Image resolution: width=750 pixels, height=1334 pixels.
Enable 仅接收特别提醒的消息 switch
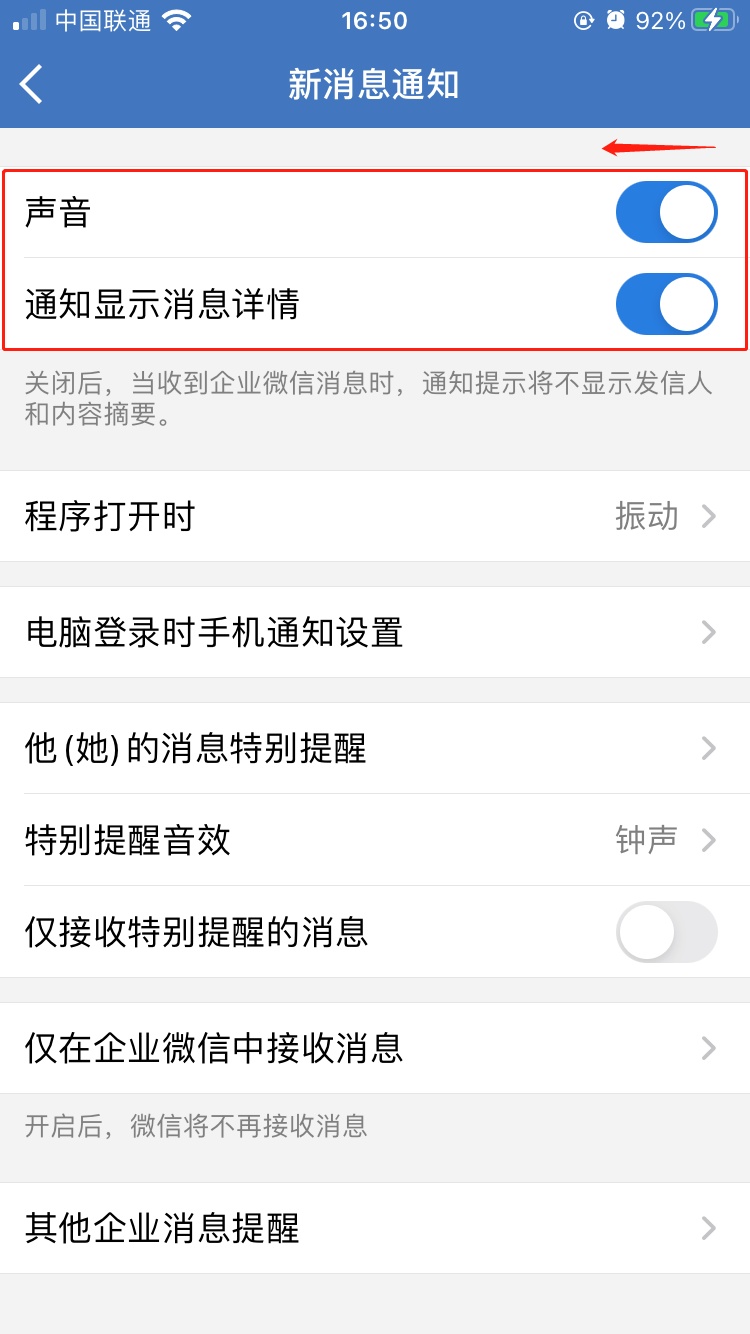[666, 932]
